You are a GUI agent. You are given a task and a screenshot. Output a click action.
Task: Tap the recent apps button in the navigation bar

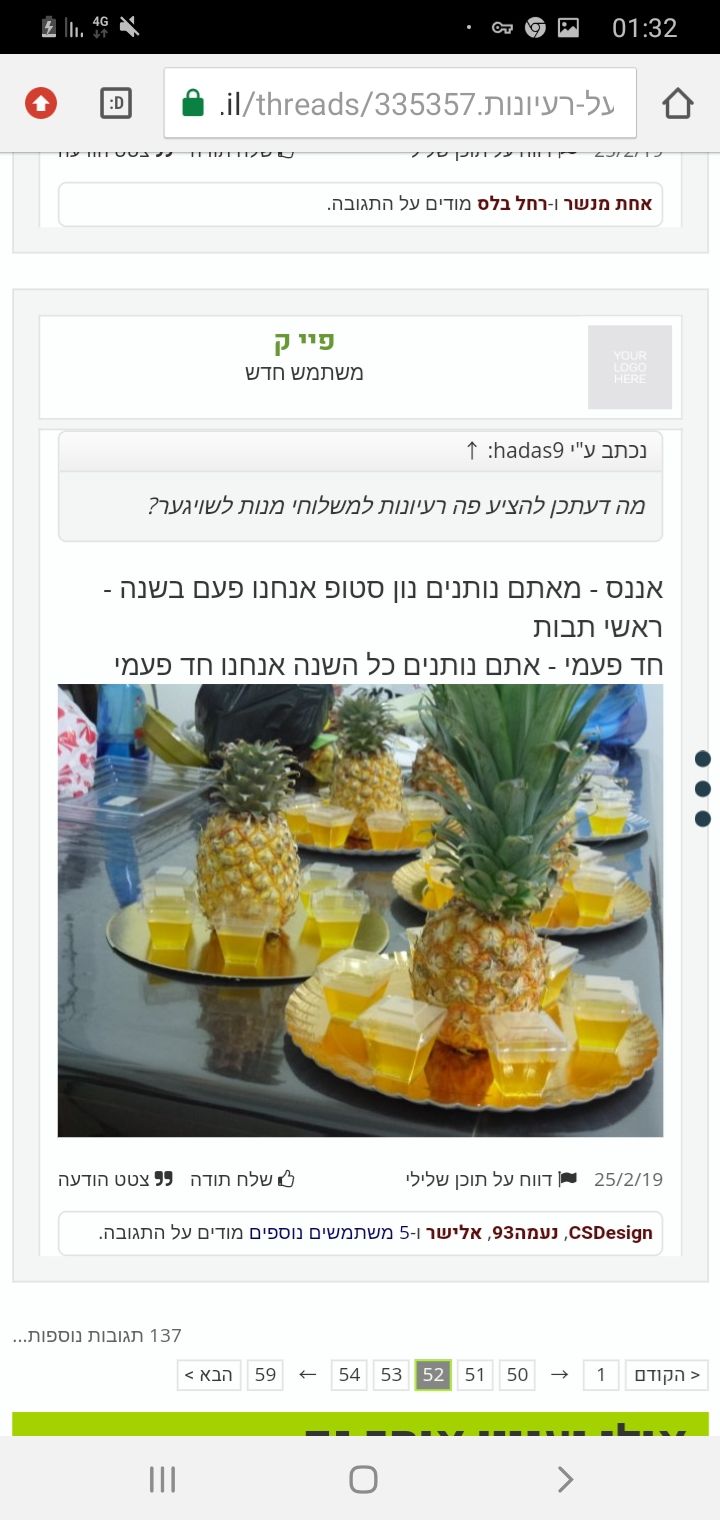(x=161, y=1478)
